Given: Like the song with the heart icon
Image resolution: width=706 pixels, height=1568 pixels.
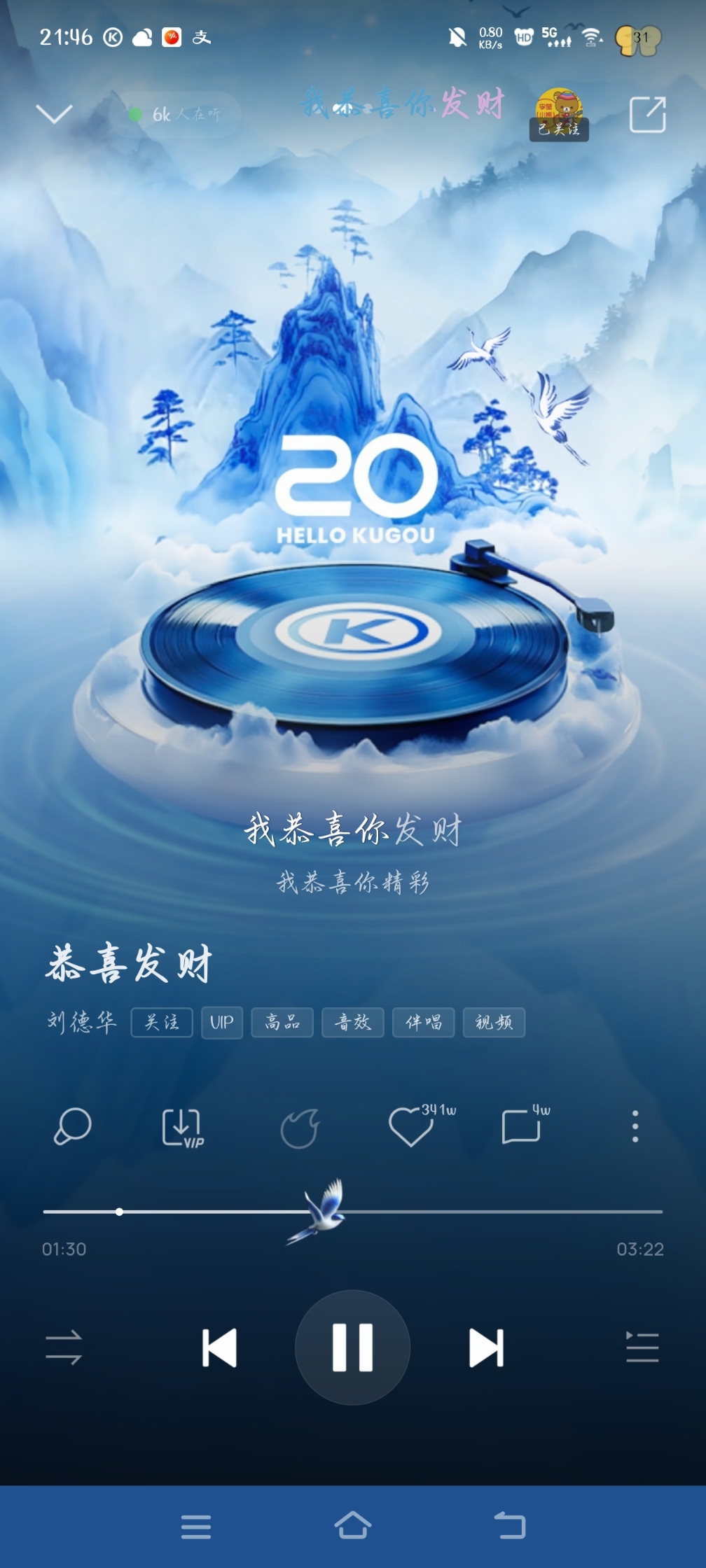Looking at the screenshot, I should pos(411,1127).
